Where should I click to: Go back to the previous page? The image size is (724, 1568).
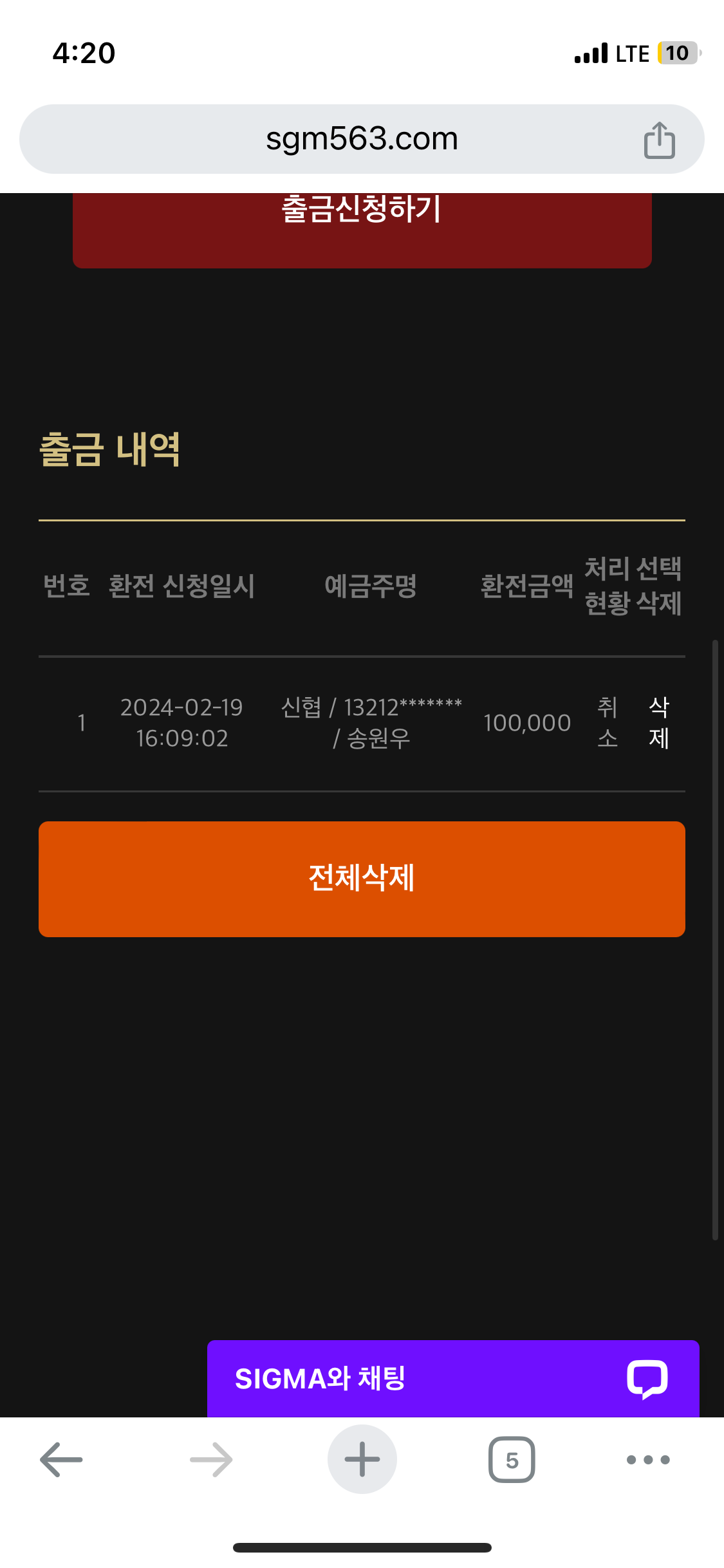click(61, 1459)
